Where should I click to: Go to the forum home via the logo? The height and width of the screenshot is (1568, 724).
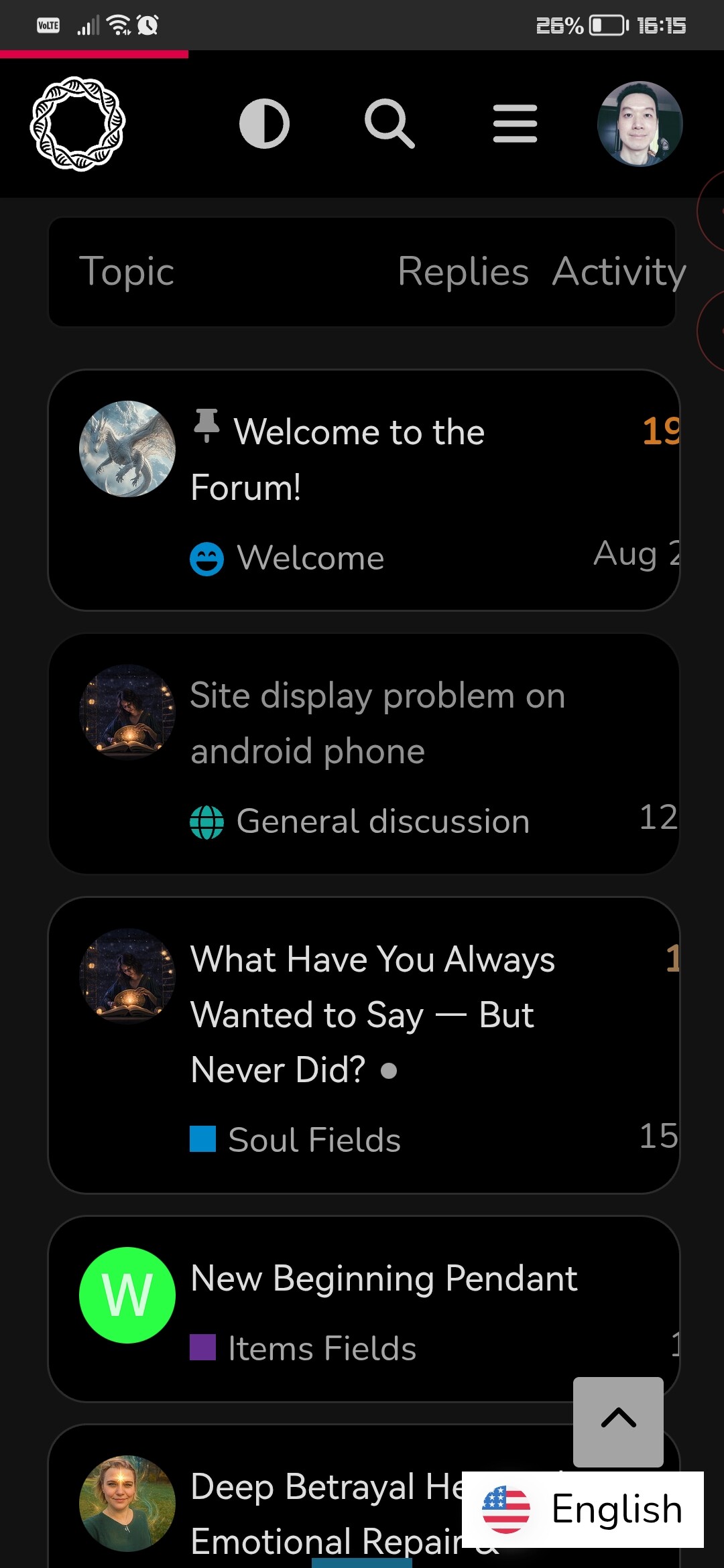point(78,124)
